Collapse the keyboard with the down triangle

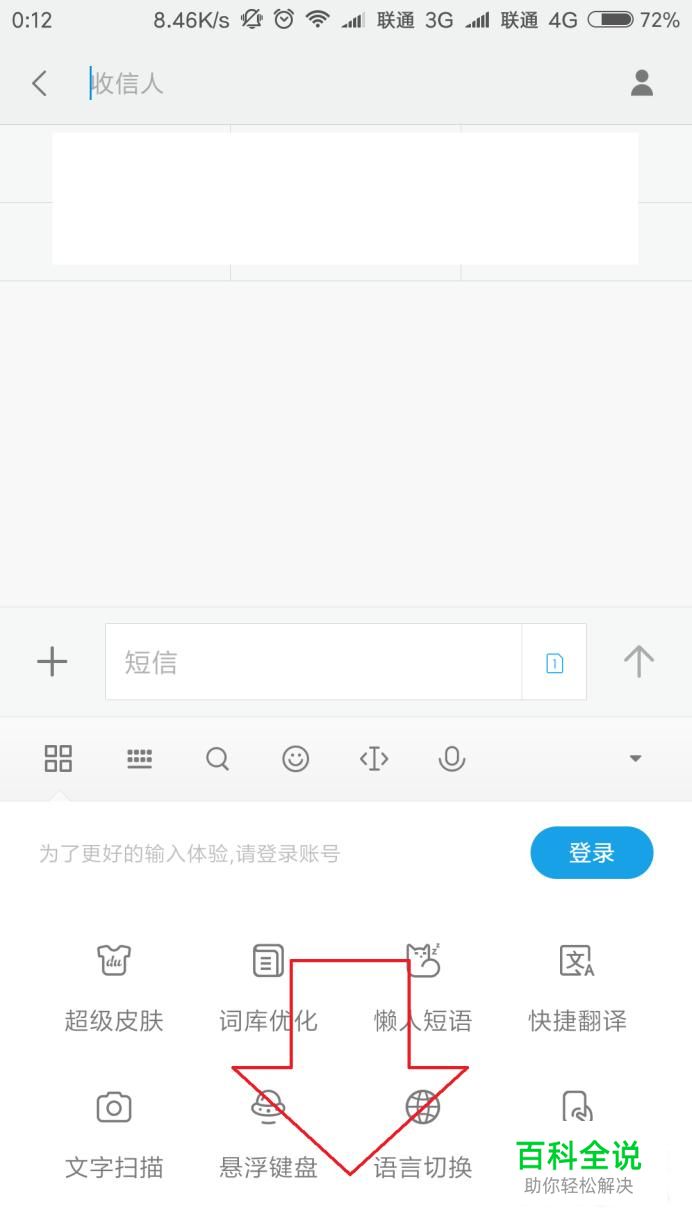pyautogui.click(x=635, y=759)
